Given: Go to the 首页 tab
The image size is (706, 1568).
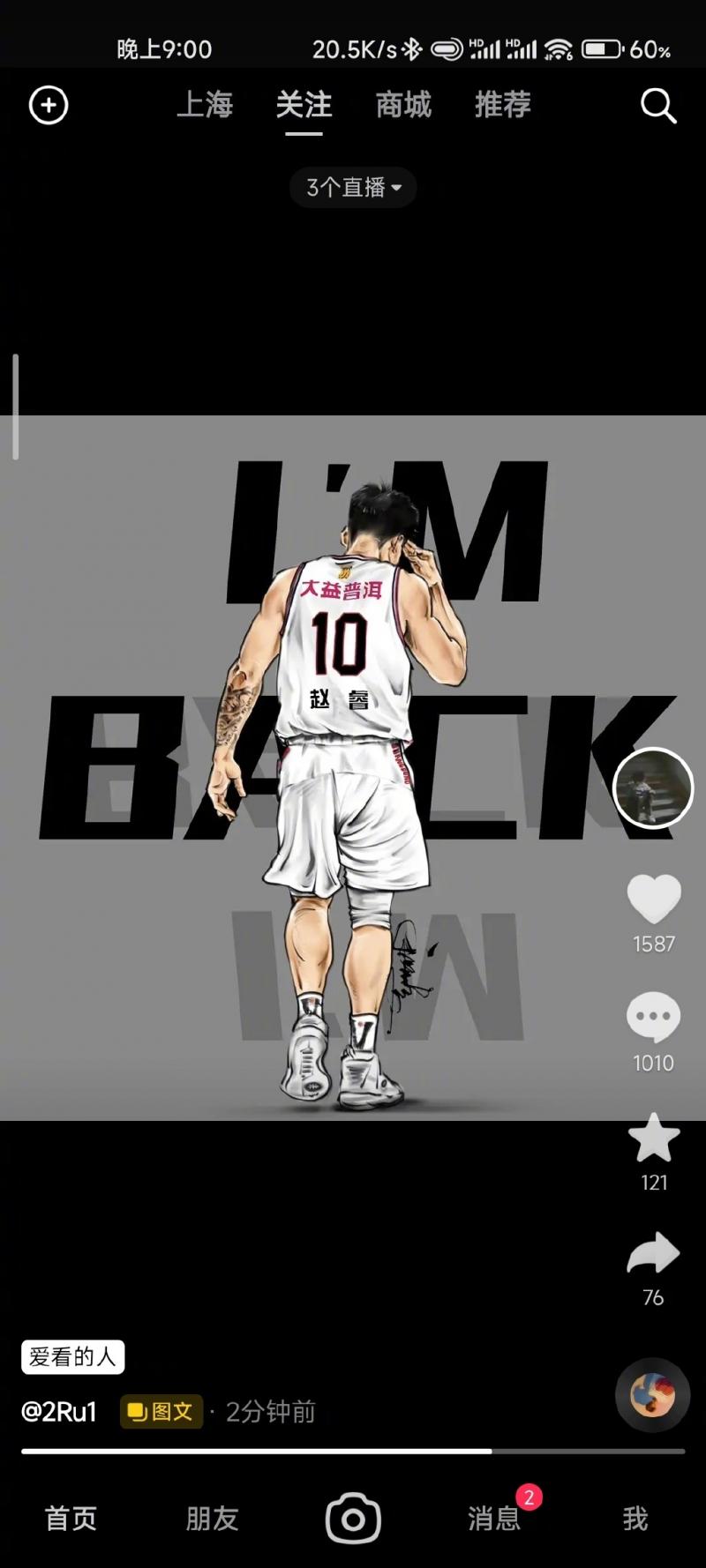Looking at the screenshot, I should tap(71, 1518).
